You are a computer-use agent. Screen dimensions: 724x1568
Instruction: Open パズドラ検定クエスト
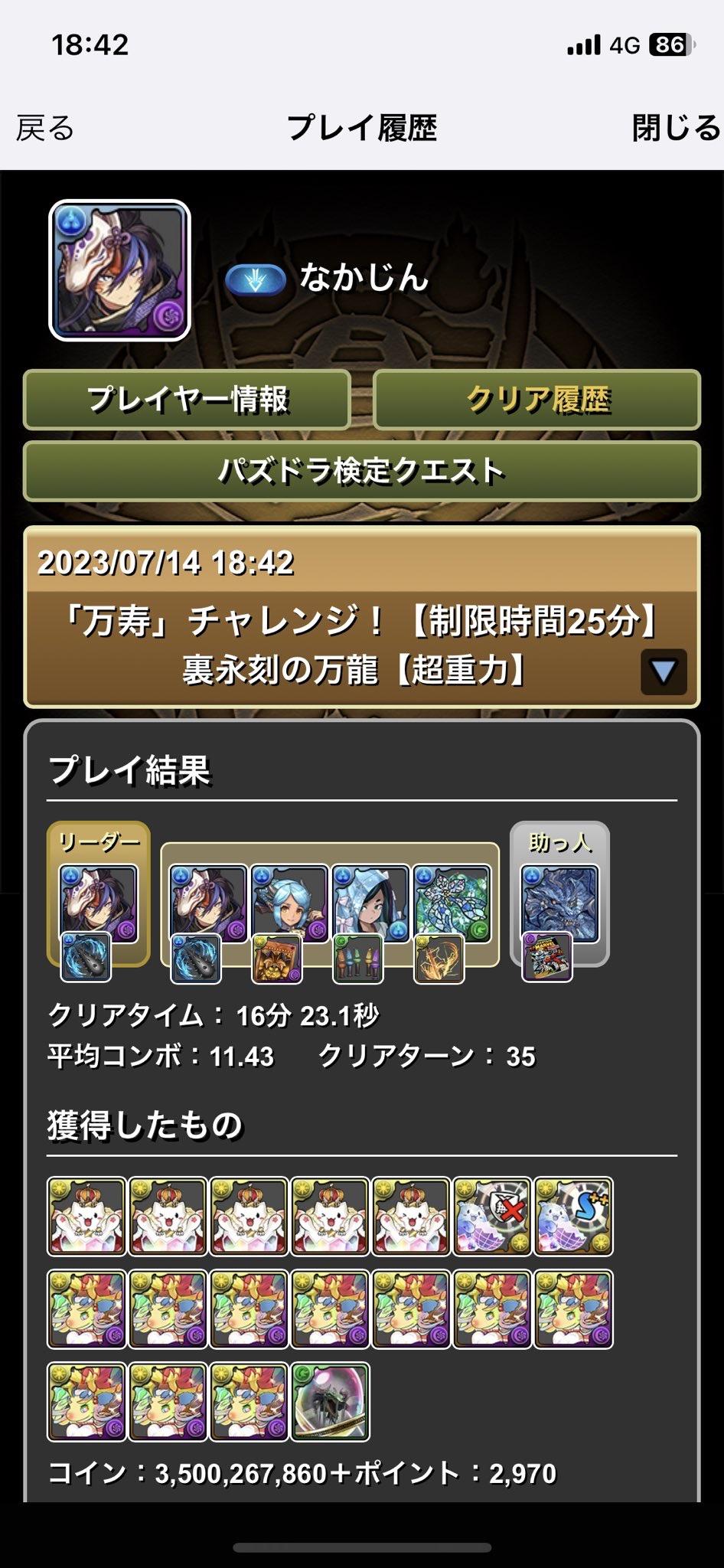[x=361, y=472]
